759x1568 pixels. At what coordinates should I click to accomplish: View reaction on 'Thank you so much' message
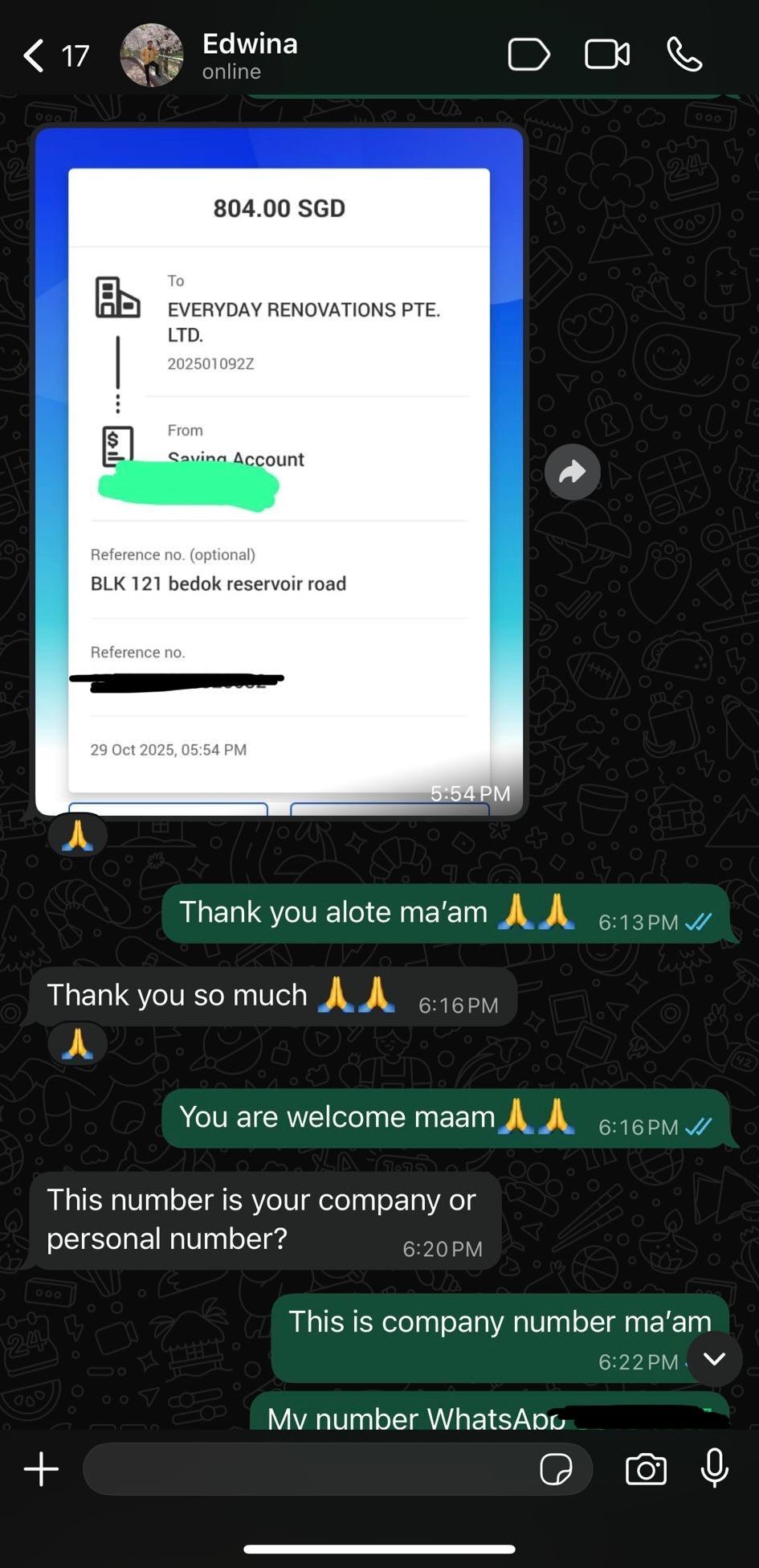coord(77,1044)
